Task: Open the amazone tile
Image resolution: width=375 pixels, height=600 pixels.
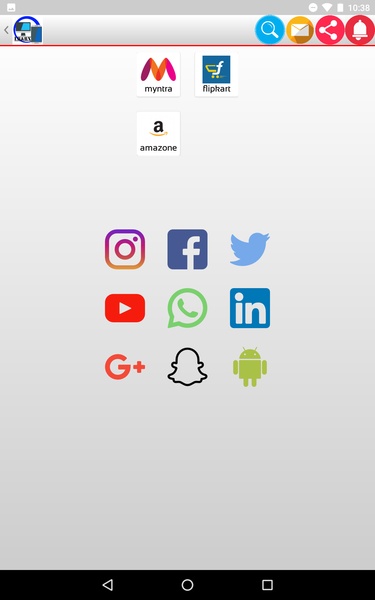Action: 158,134
